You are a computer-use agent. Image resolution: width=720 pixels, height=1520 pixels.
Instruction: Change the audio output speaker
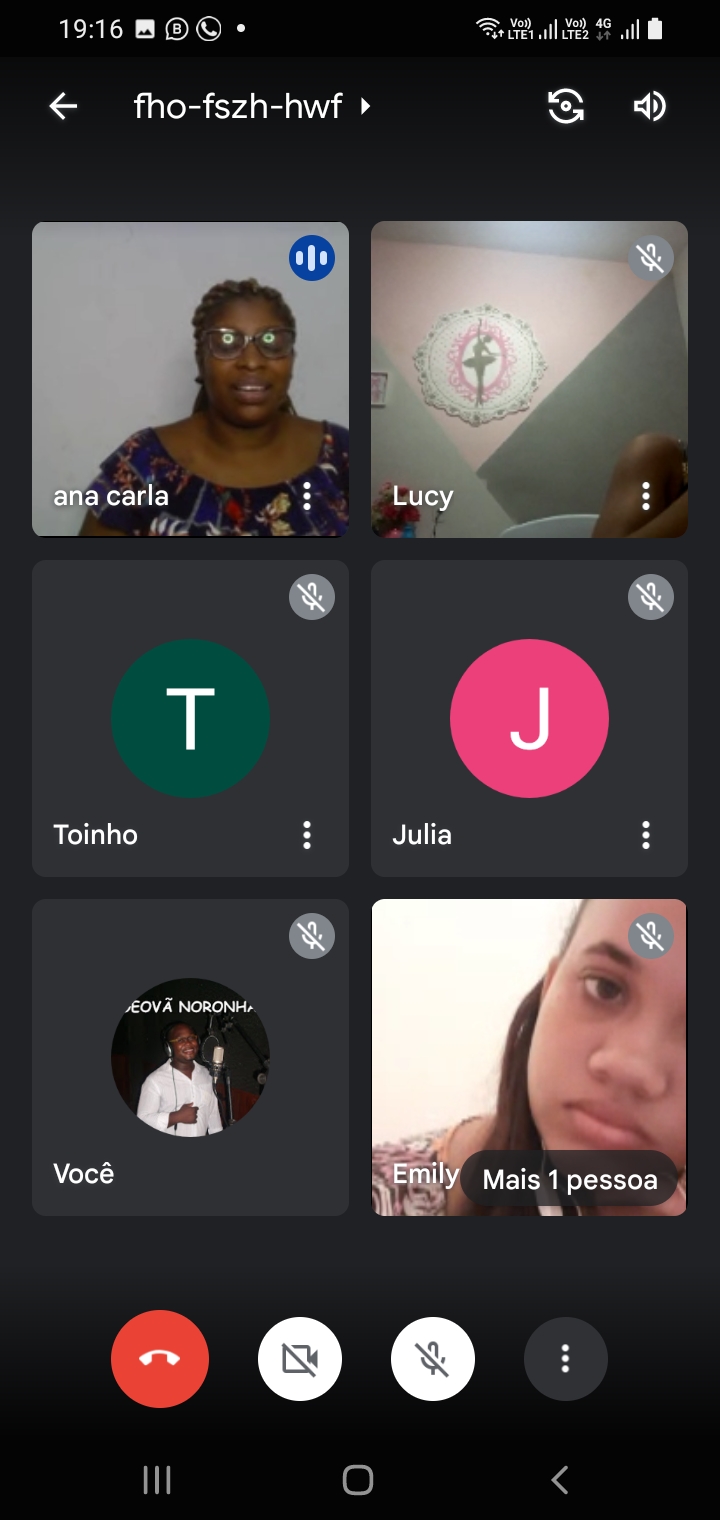tap(649, 106)
